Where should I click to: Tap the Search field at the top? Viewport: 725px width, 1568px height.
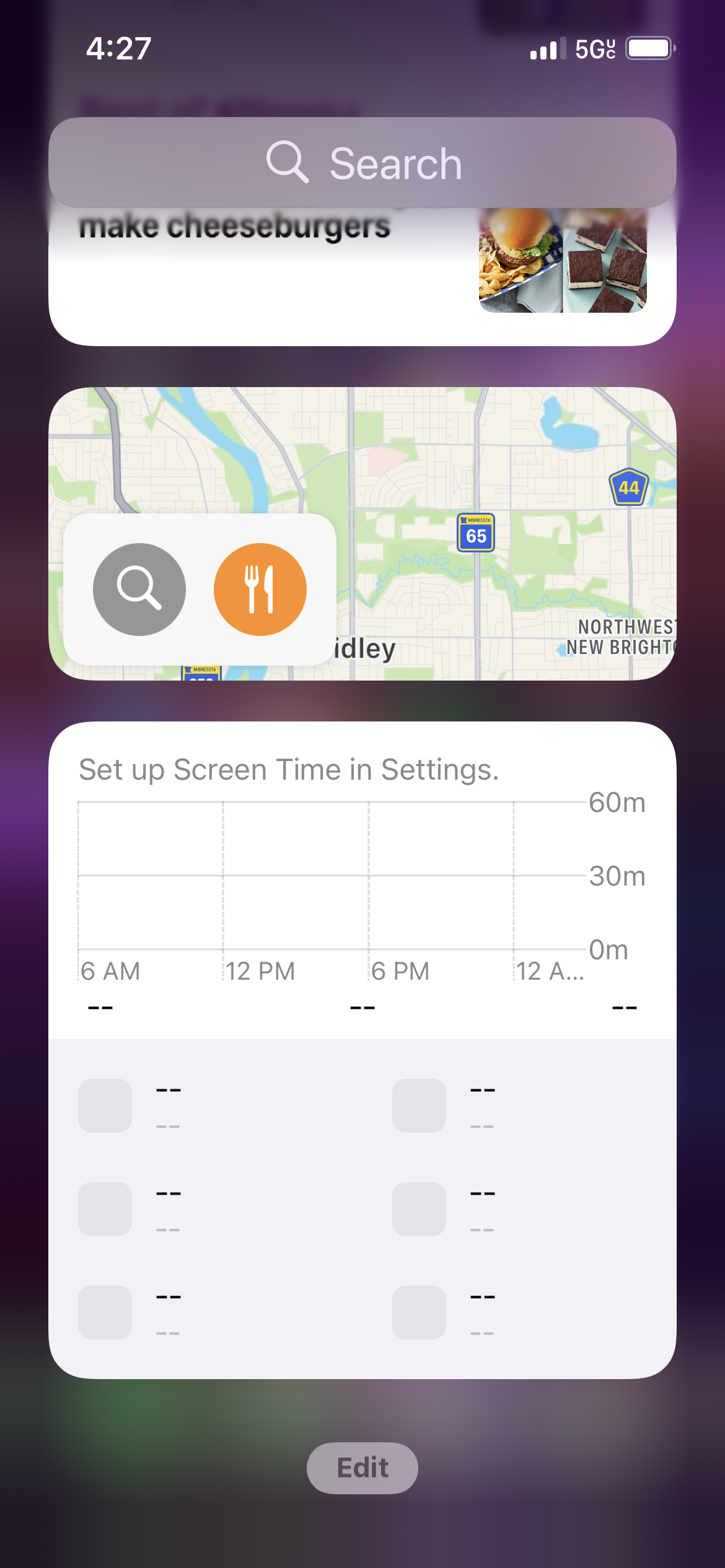pos(362,163)
